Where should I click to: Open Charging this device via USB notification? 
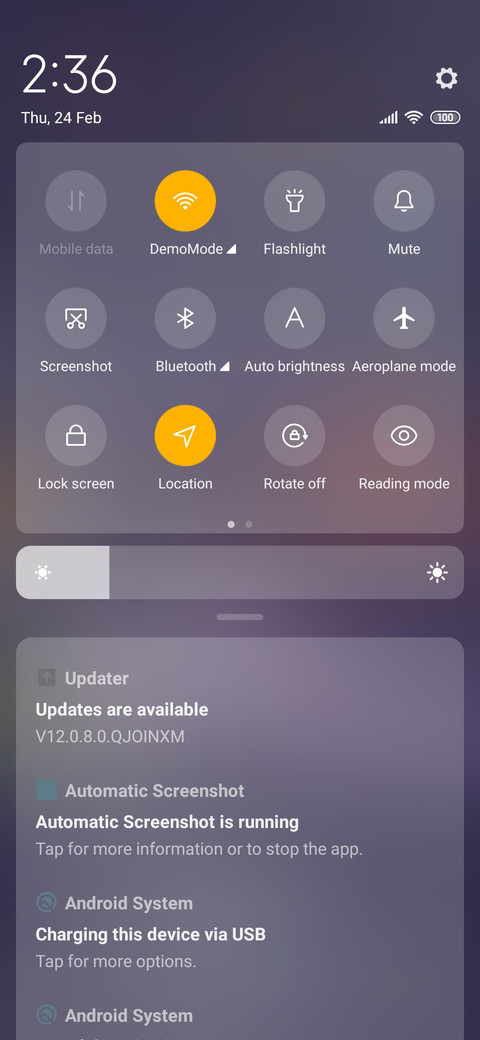pyautogui.click(x=240, y=933)
